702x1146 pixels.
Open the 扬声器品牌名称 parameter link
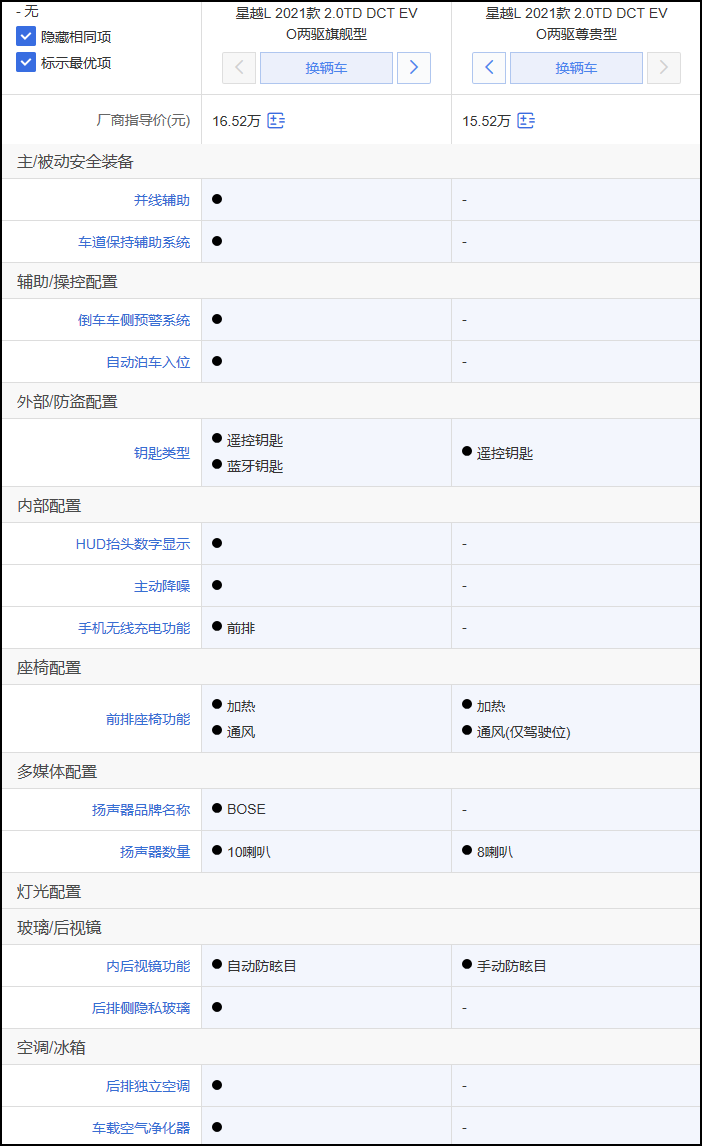click(141, 810)
